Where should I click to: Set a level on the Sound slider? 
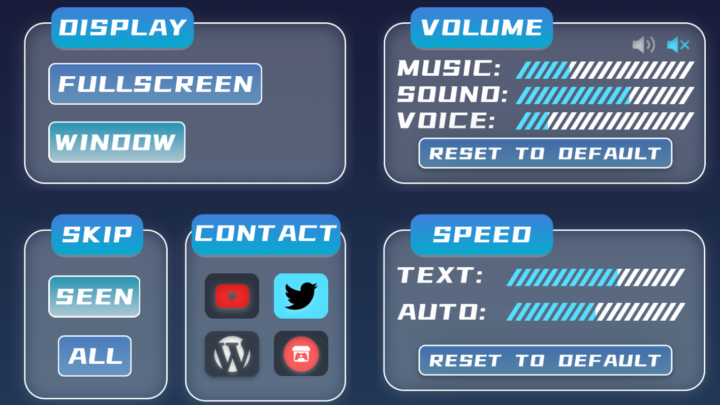[604, 95]
